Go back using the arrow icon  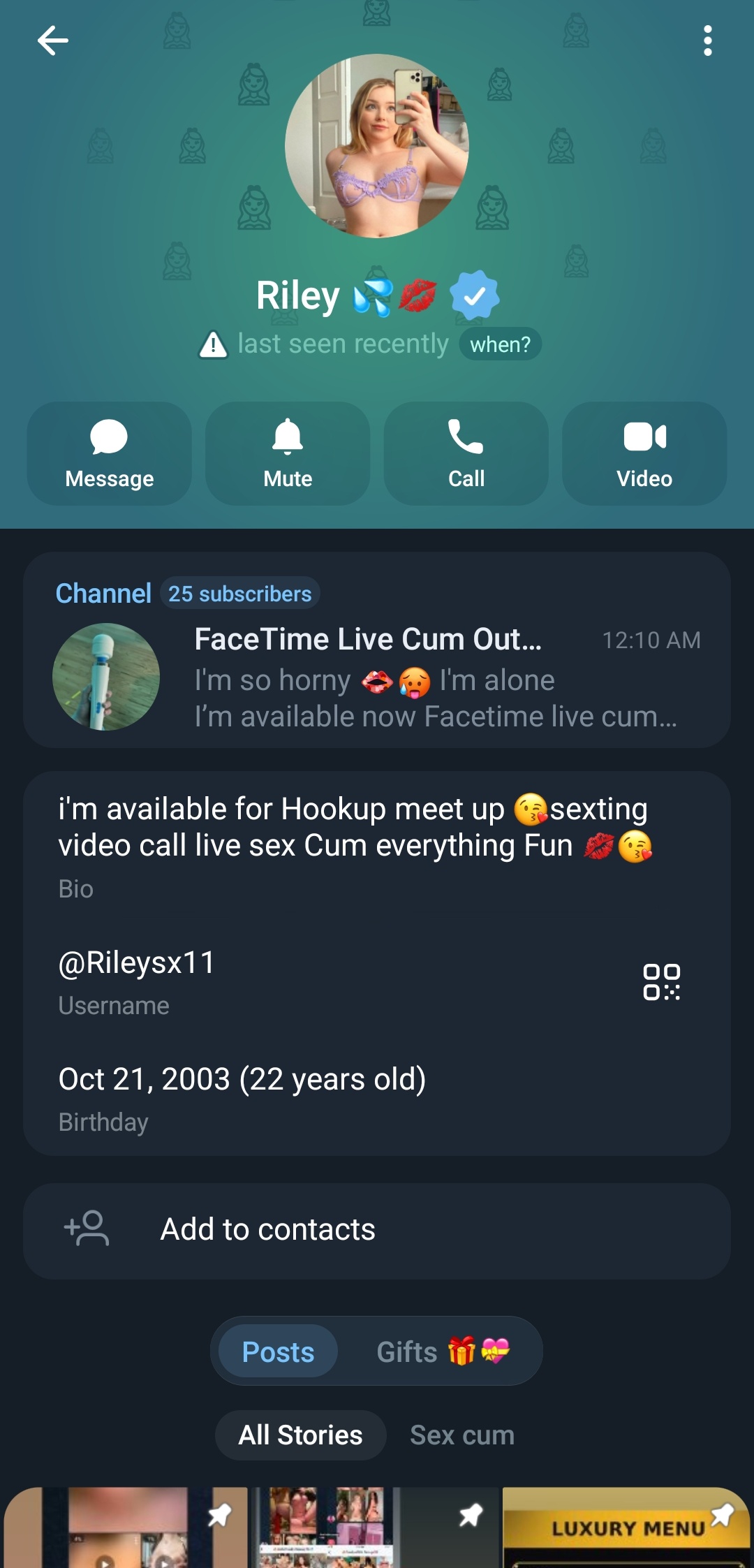[53, 41]
